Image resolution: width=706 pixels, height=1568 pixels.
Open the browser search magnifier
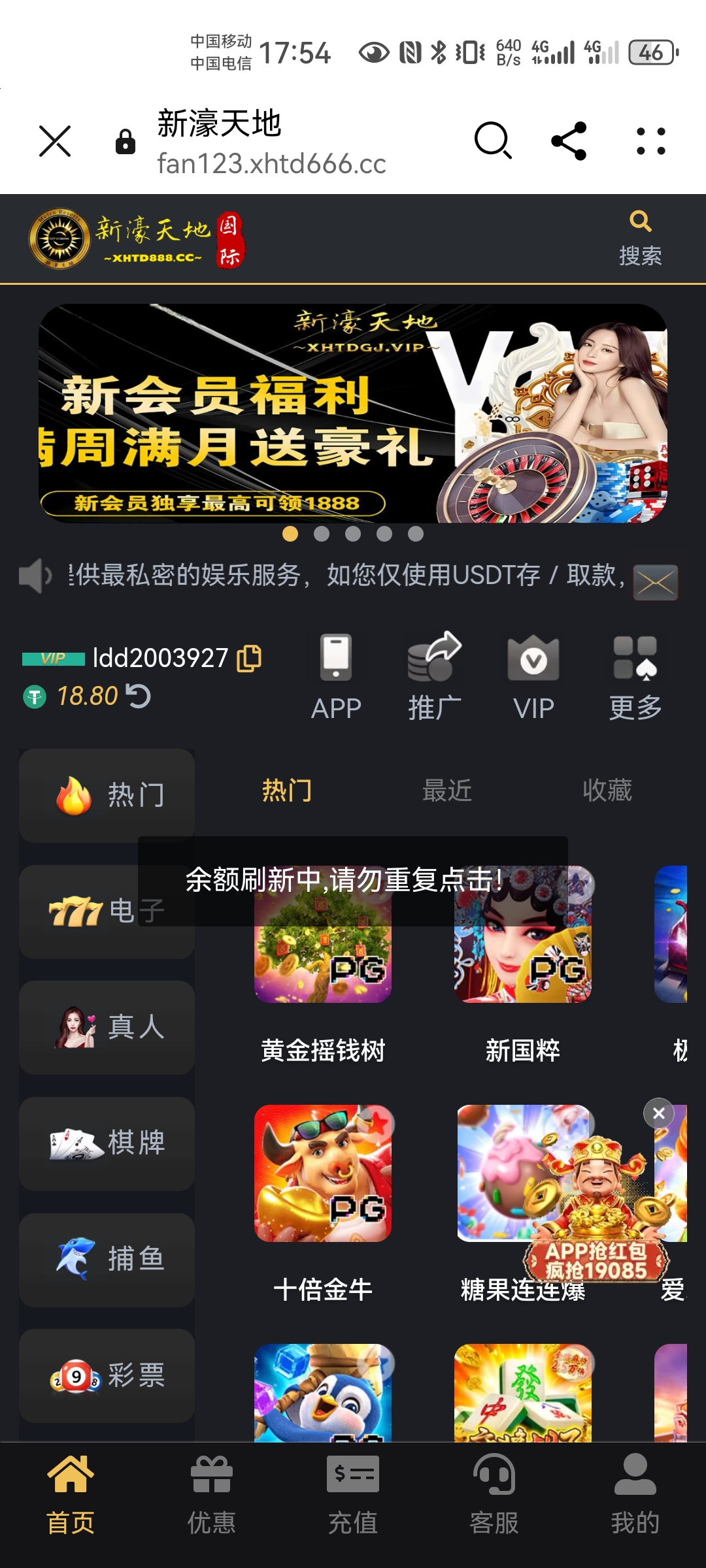[493, 140]
